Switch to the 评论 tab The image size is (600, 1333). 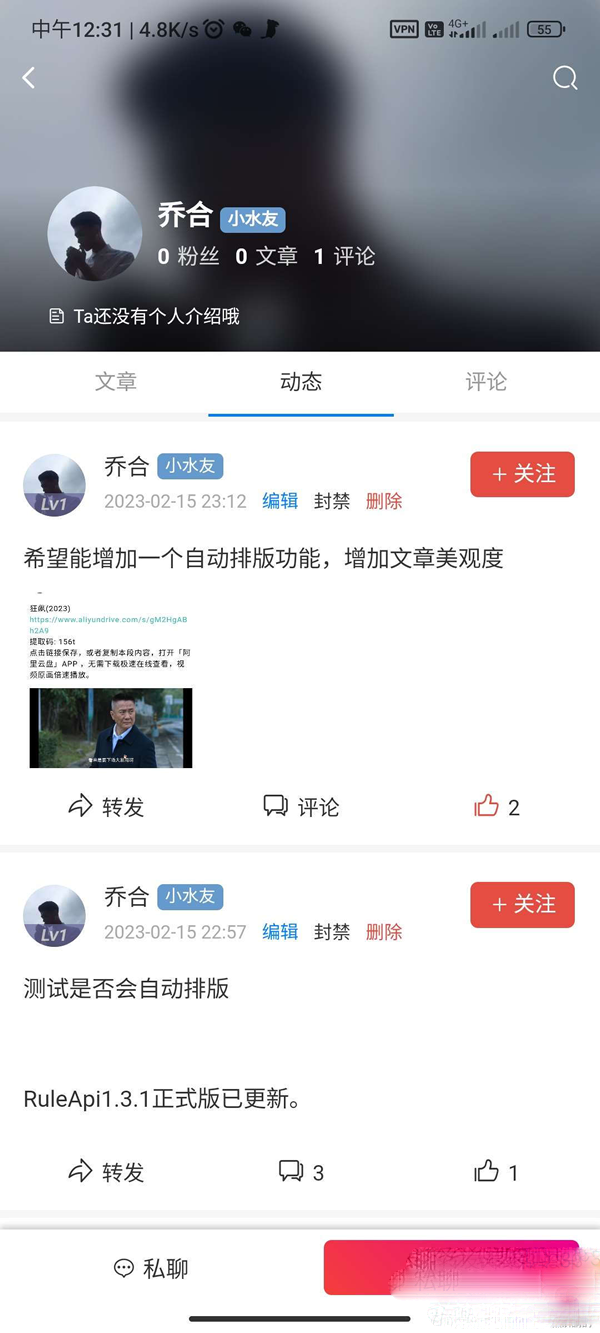(486, 381)
